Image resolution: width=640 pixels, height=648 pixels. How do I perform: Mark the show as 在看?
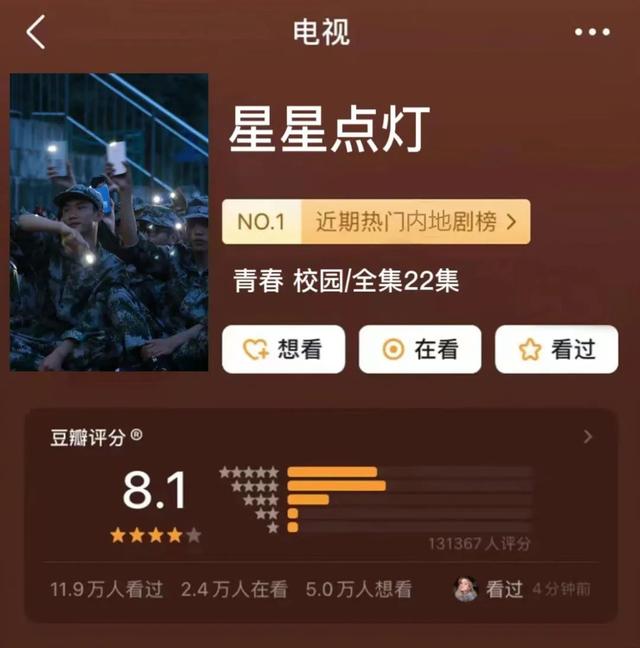click(420, 350)
